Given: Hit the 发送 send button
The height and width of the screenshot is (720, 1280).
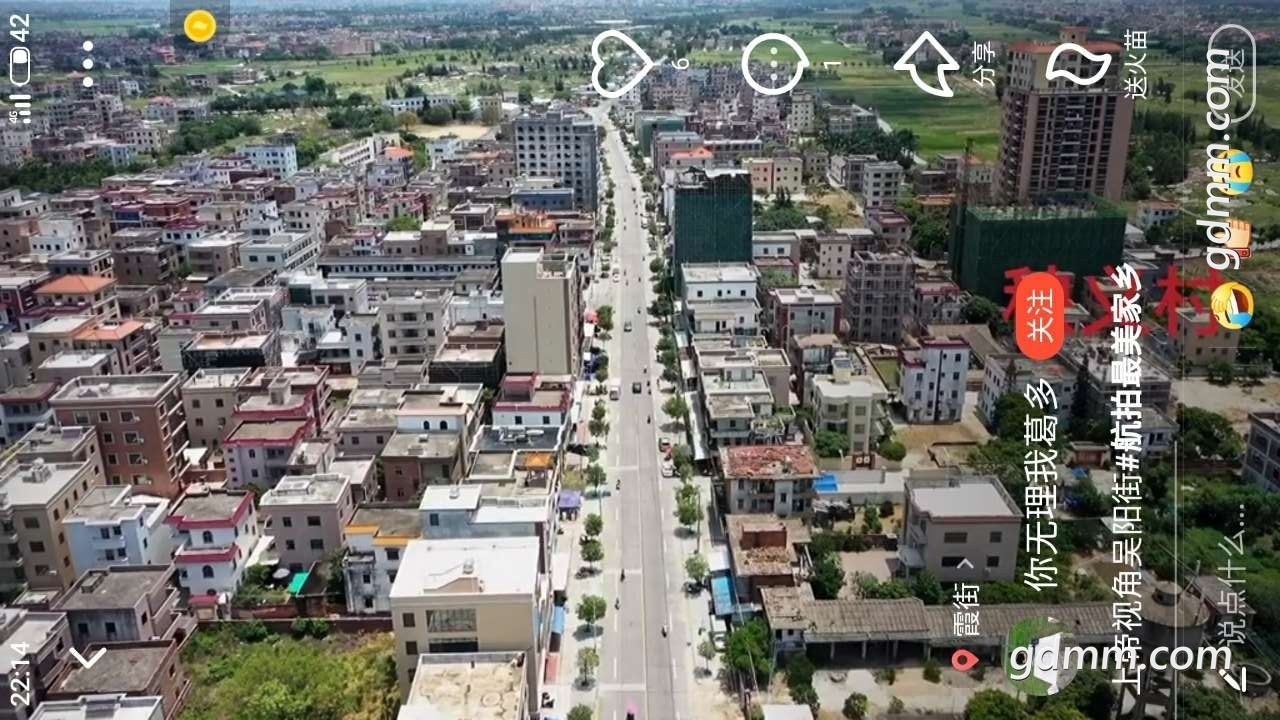Looking at the screenshot, I should point(1231,72).
